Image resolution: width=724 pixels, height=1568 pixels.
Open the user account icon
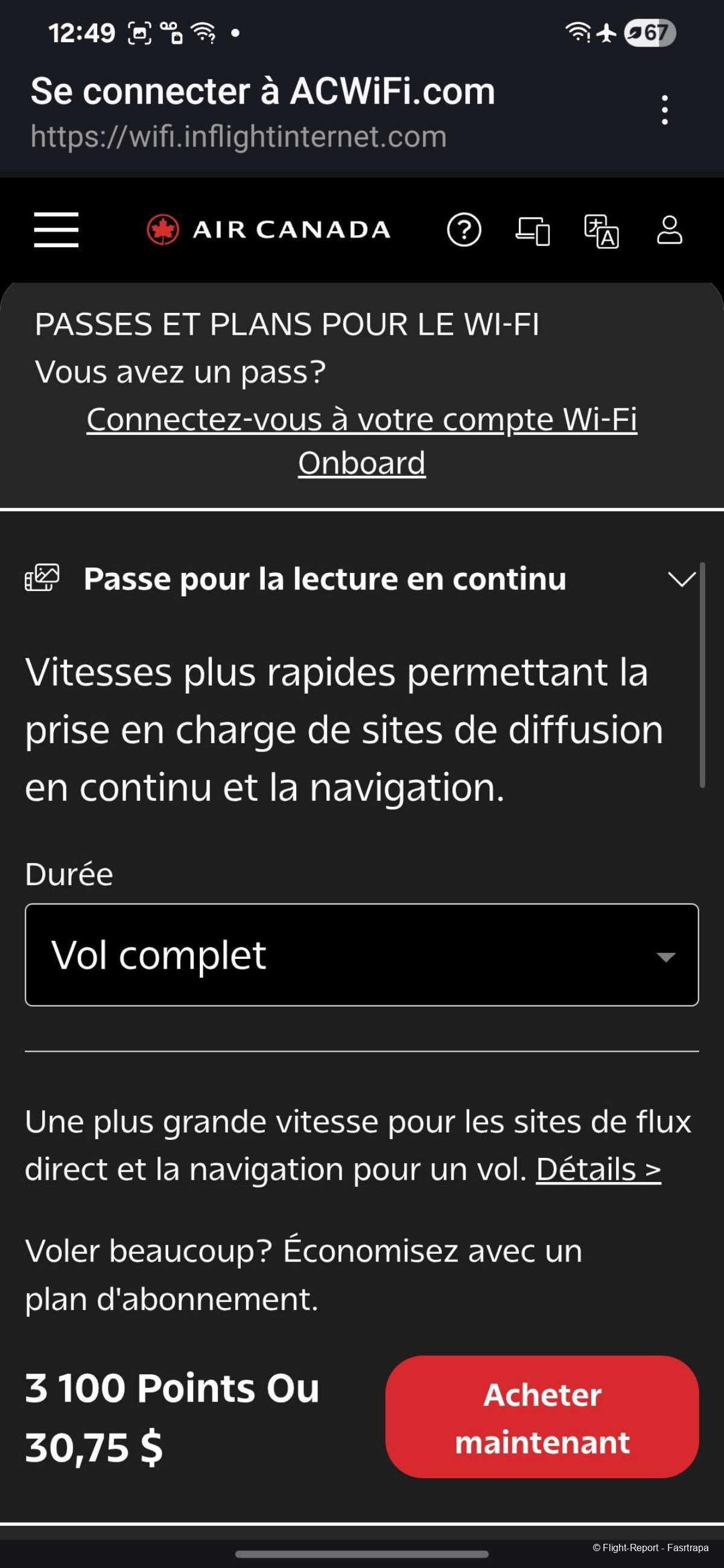click(669, 230)
